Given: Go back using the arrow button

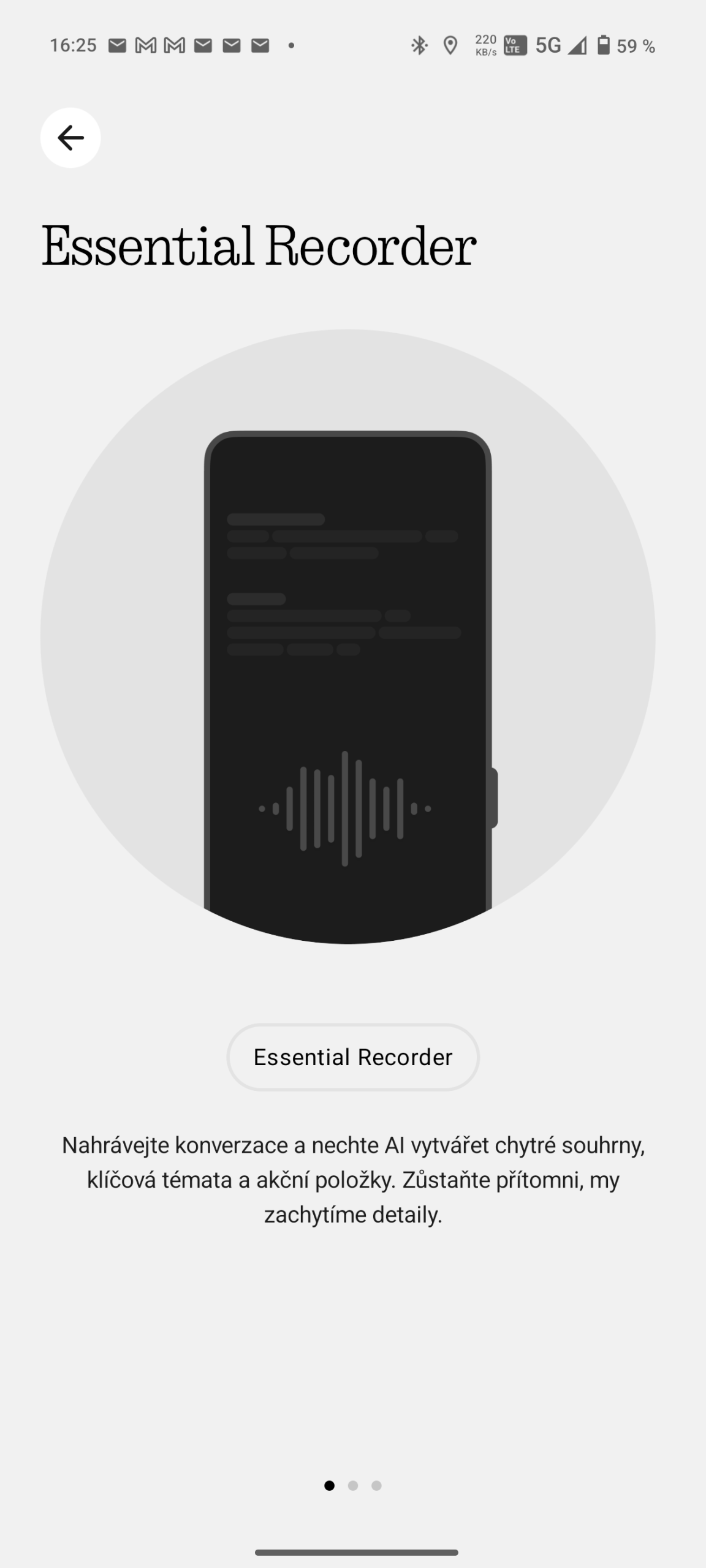Looking at the screenshot, I should pyautogui.click(x=70, y=138).
